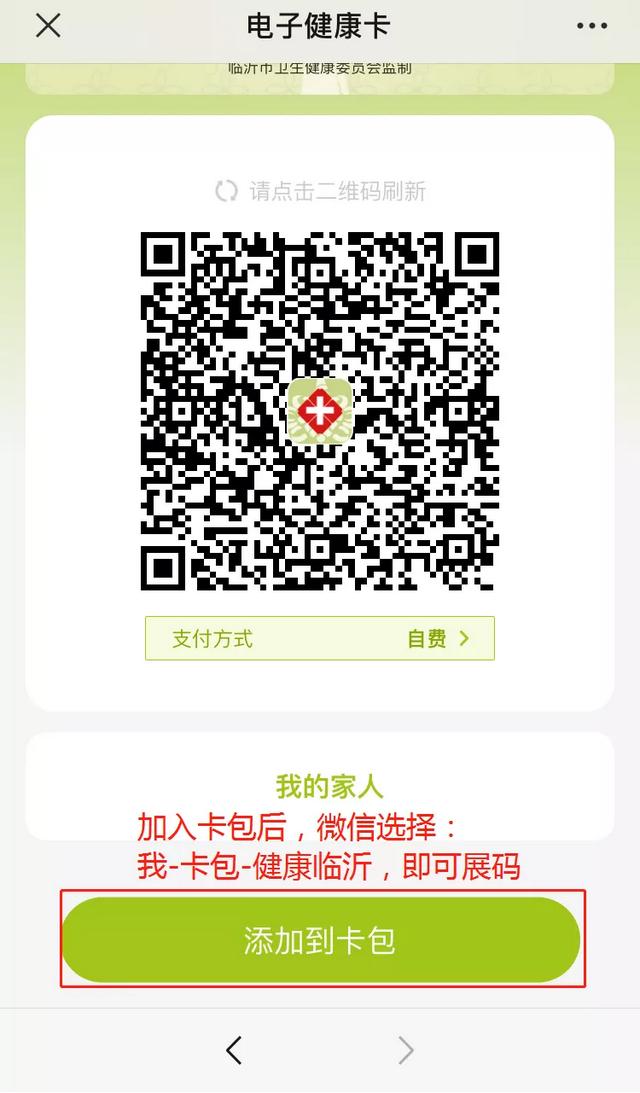Tap 添加到卡包 button

[320, 940]
